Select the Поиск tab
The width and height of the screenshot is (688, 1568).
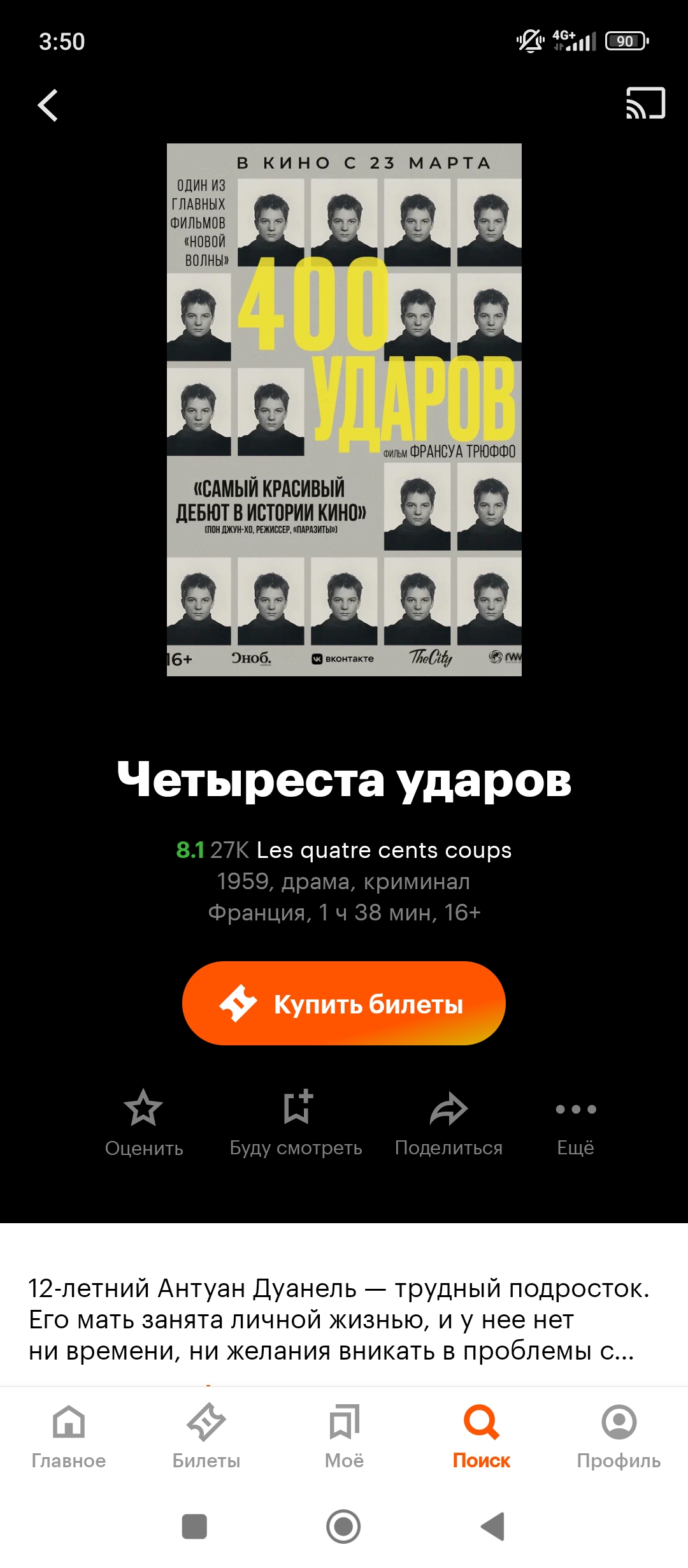click(x=482, y=1437)
